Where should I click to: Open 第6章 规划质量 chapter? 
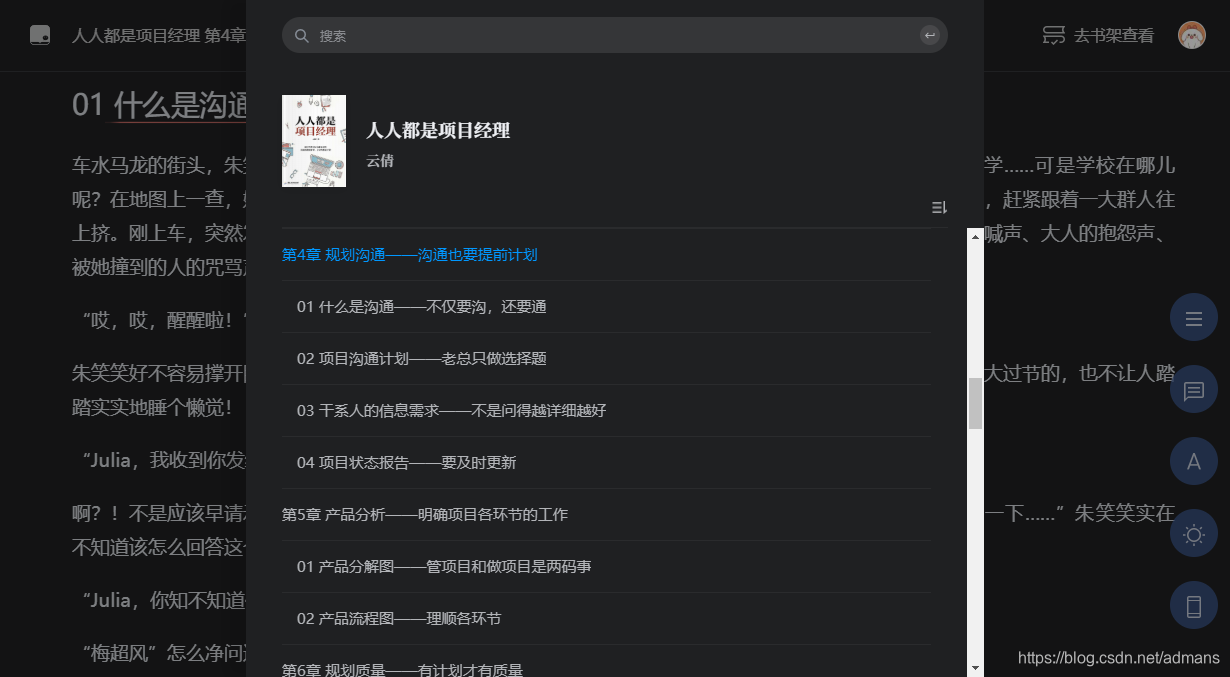point(402,669)
